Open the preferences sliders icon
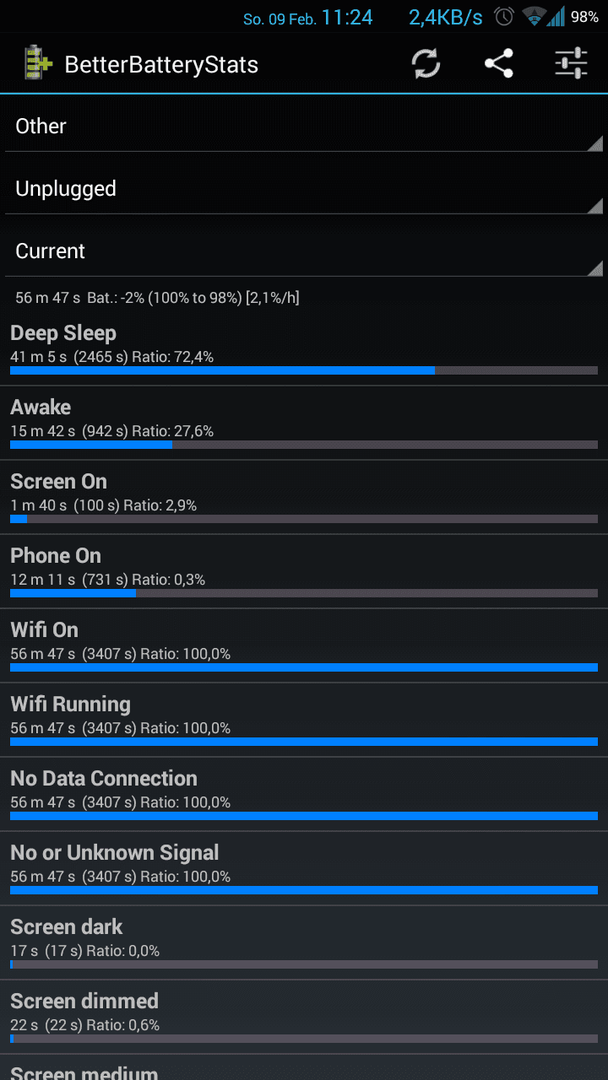This screenshot has height=1080, width=608. tap(571, 65)
